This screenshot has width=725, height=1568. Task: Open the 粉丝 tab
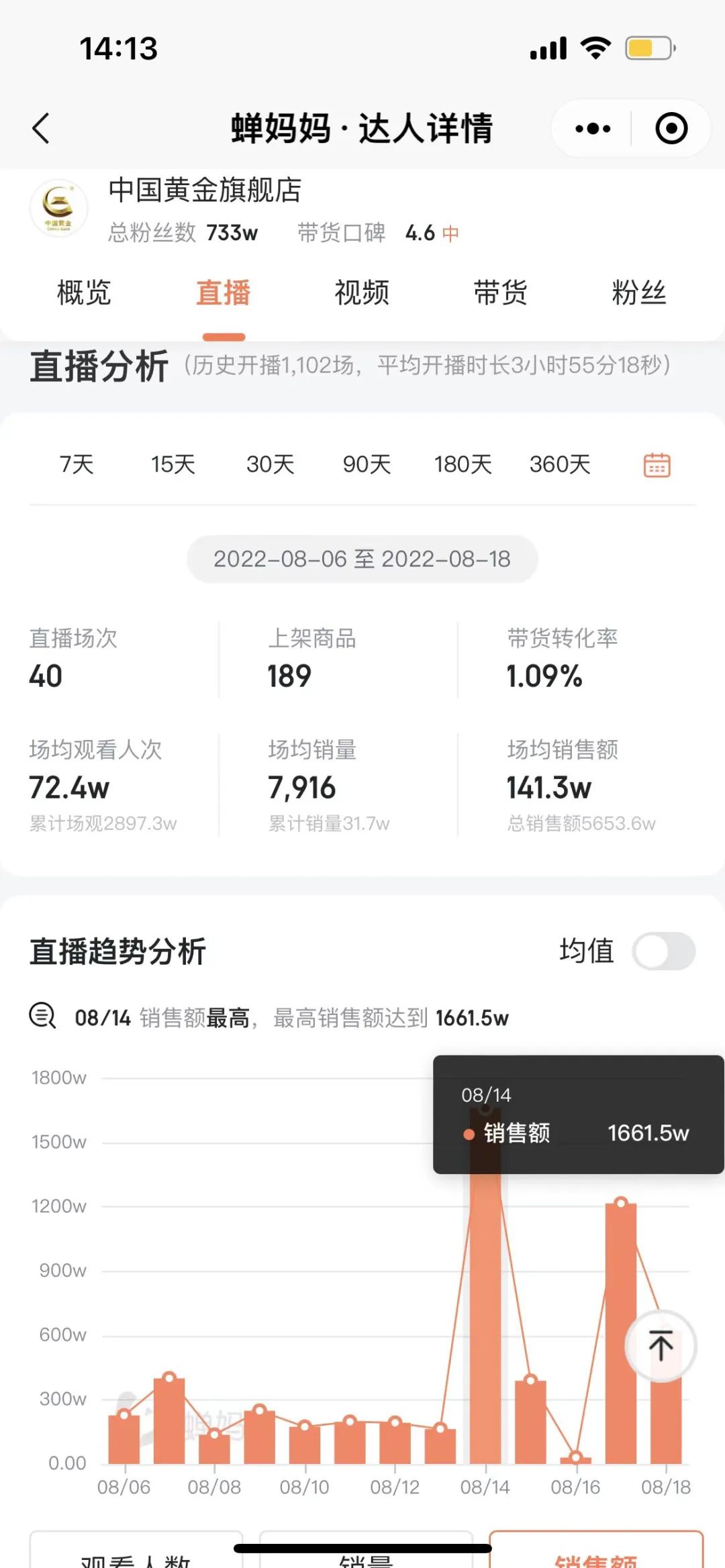(x=638, y=293)
